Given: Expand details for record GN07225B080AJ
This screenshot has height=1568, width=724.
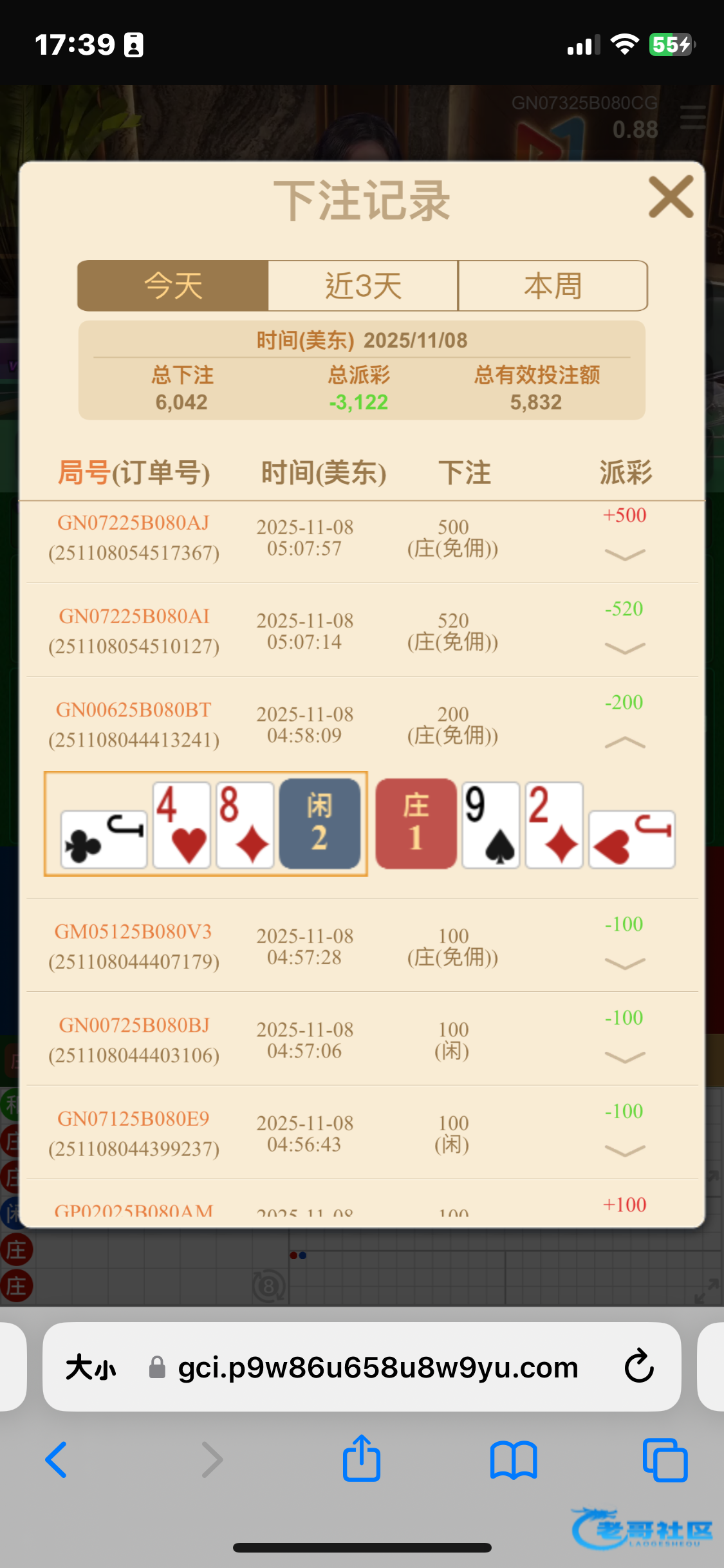Looking at the screenshot, I should [624, 554].
